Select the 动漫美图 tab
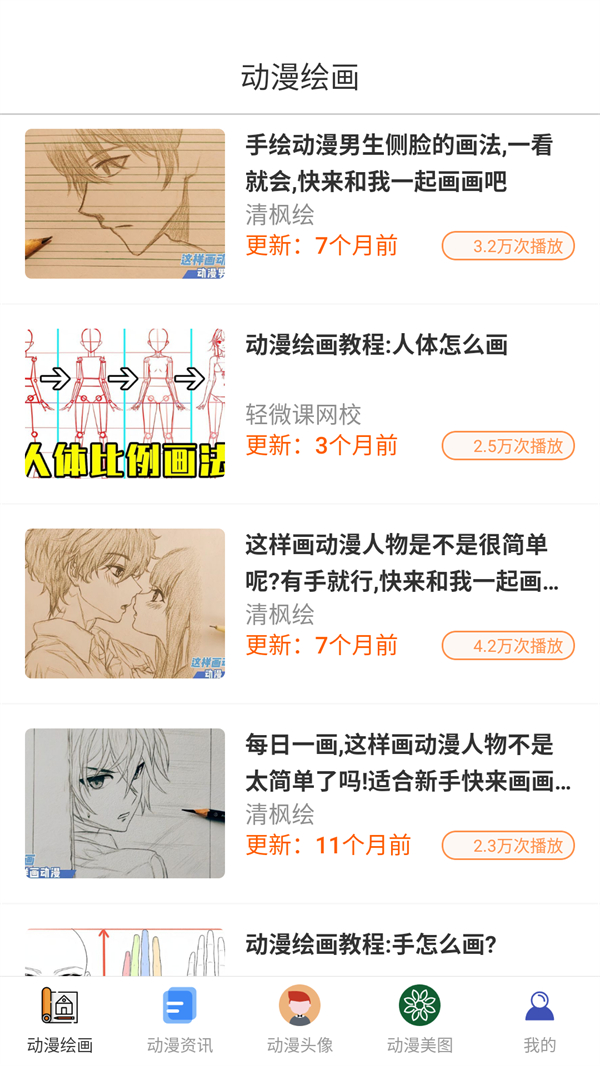 point(420,1019)
